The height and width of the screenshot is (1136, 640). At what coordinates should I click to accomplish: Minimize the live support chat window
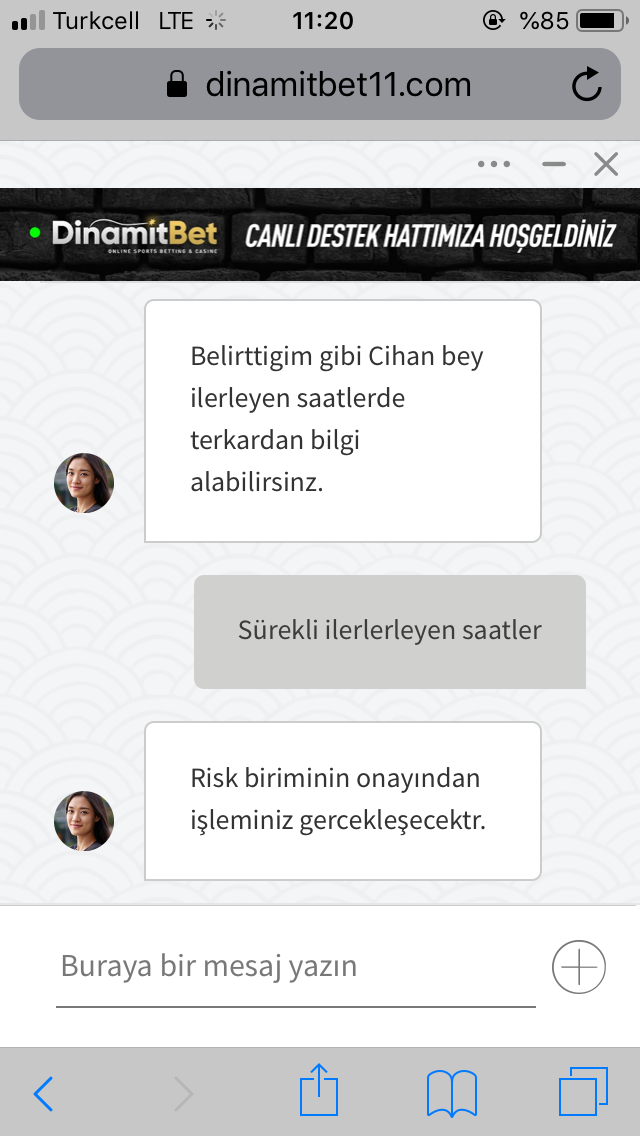click(554, 164)
